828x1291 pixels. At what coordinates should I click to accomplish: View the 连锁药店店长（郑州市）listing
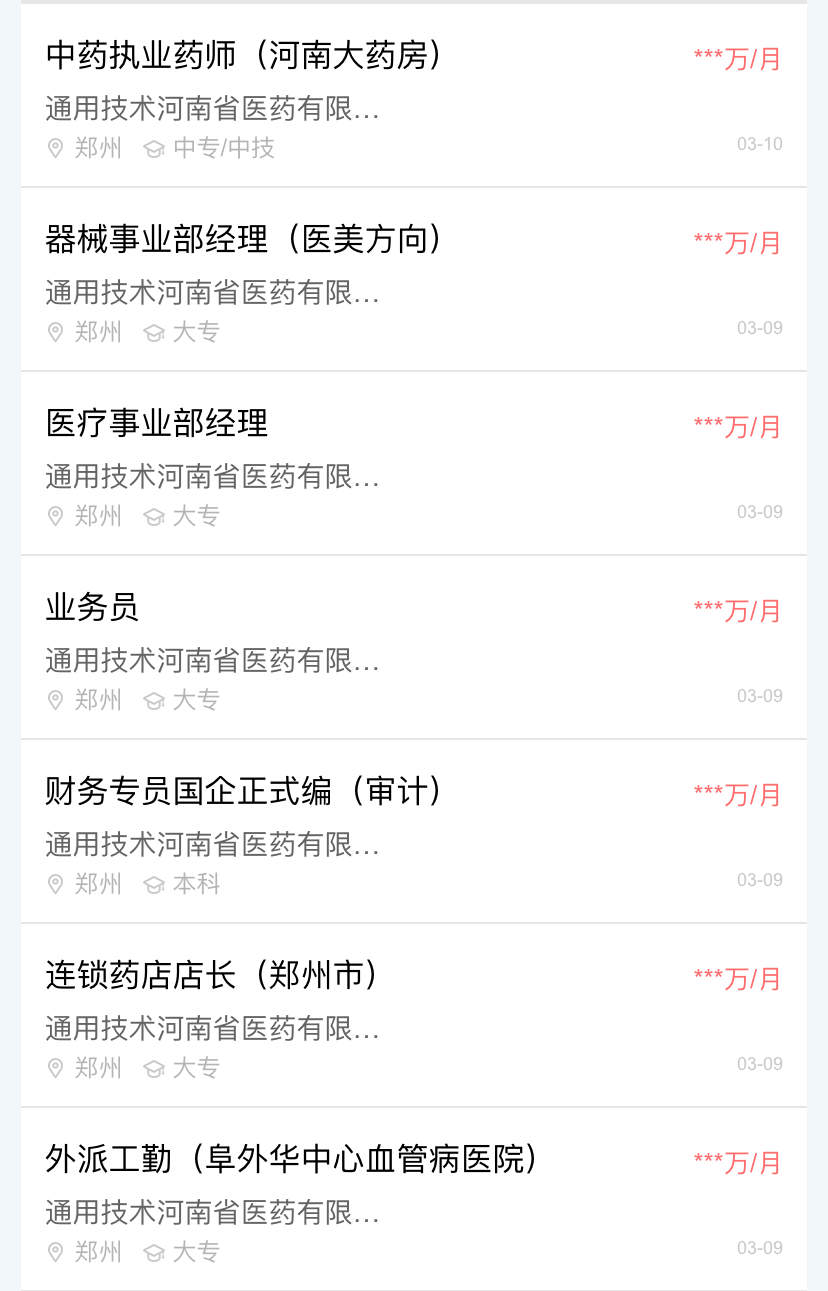pyautogui.click(x=213, y=976)
